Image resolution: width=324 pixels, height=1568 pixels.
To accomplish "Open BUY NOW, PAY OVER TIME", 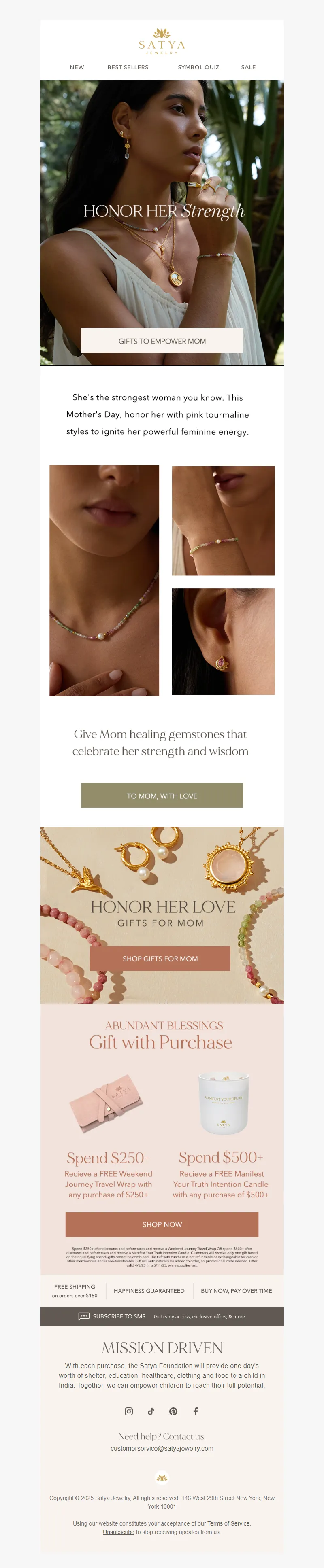I will [236, 1291].
